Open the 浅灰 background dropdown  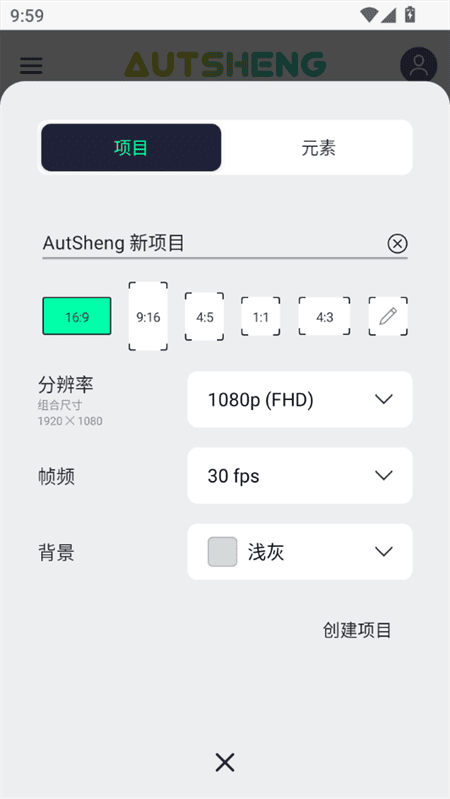(300, 552)
